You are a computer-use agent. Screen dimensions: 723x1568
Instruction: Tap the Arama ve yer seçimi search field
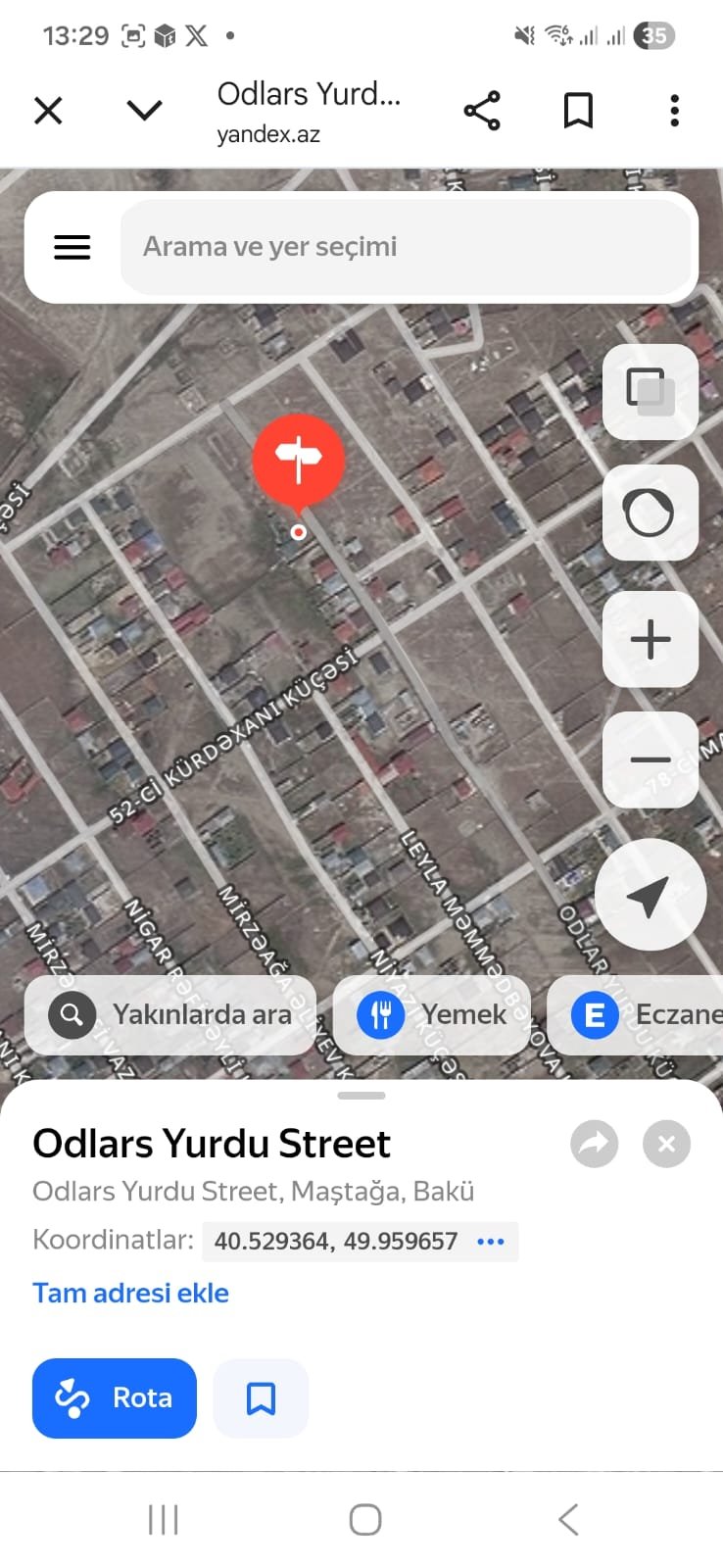(408, 247)
